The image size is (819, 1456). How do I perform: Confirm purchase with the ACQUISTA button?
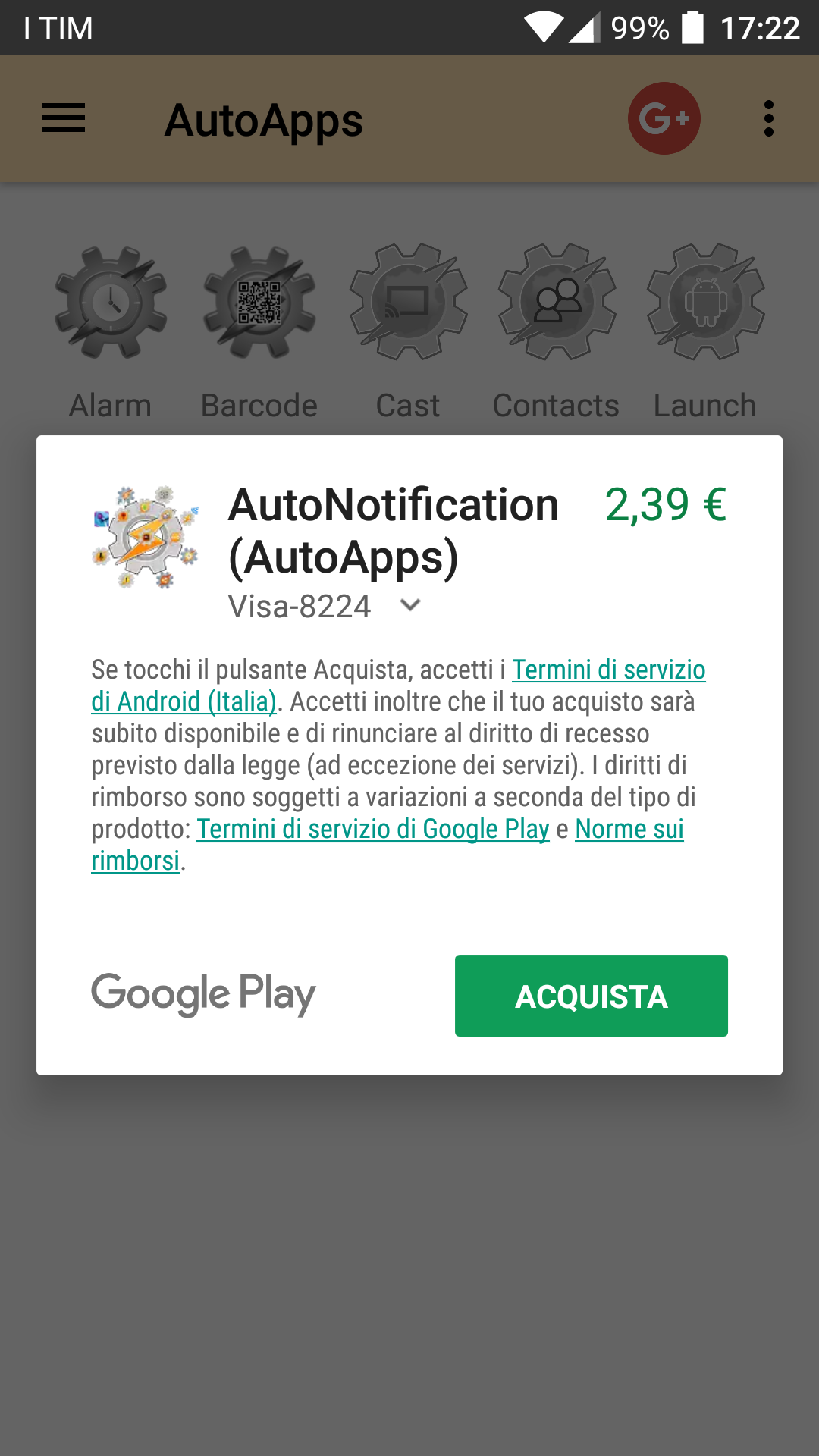(591, 995)
